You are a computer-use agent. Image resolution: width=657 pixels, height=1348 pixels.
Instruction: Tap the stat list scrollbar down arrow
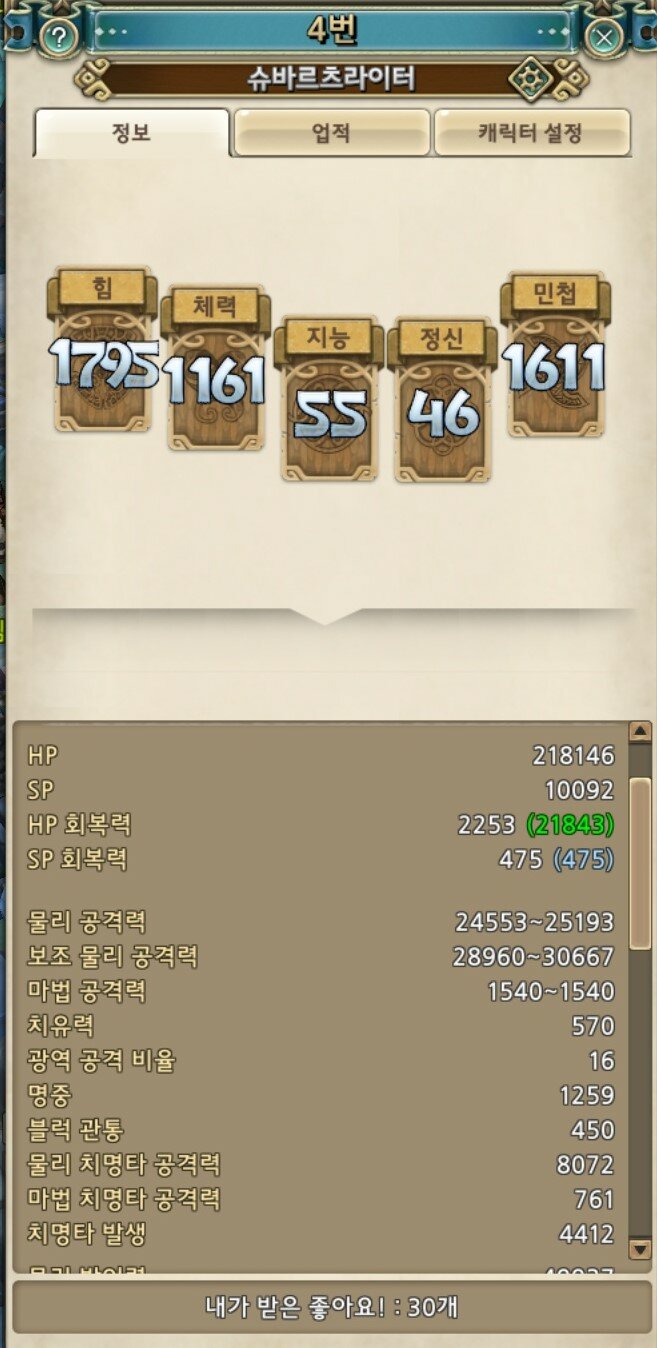coord(640,1248)
